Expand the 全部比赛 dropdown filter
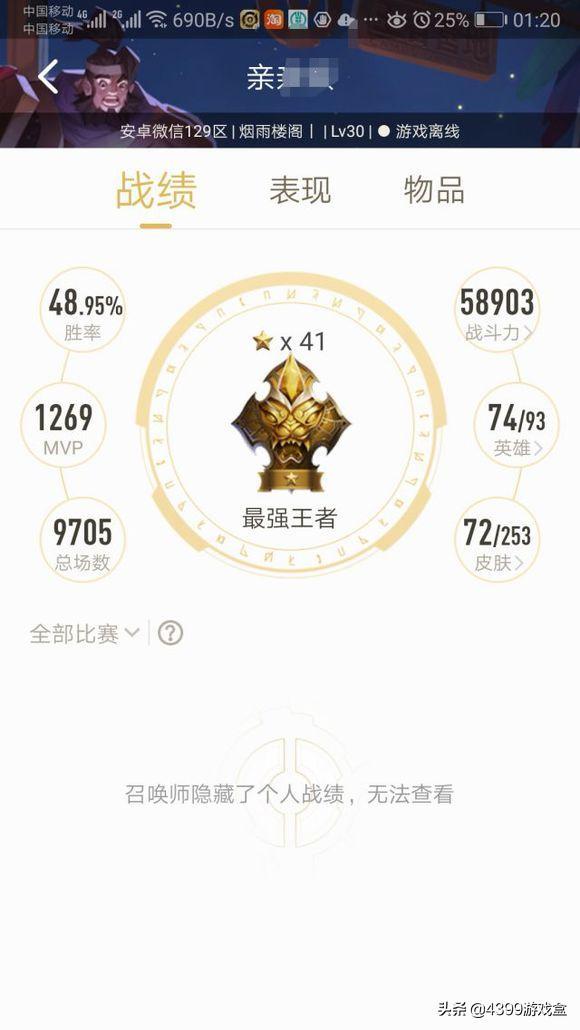Image resolution: width=580 pixels, height=1030 pixels. [85, 634]
